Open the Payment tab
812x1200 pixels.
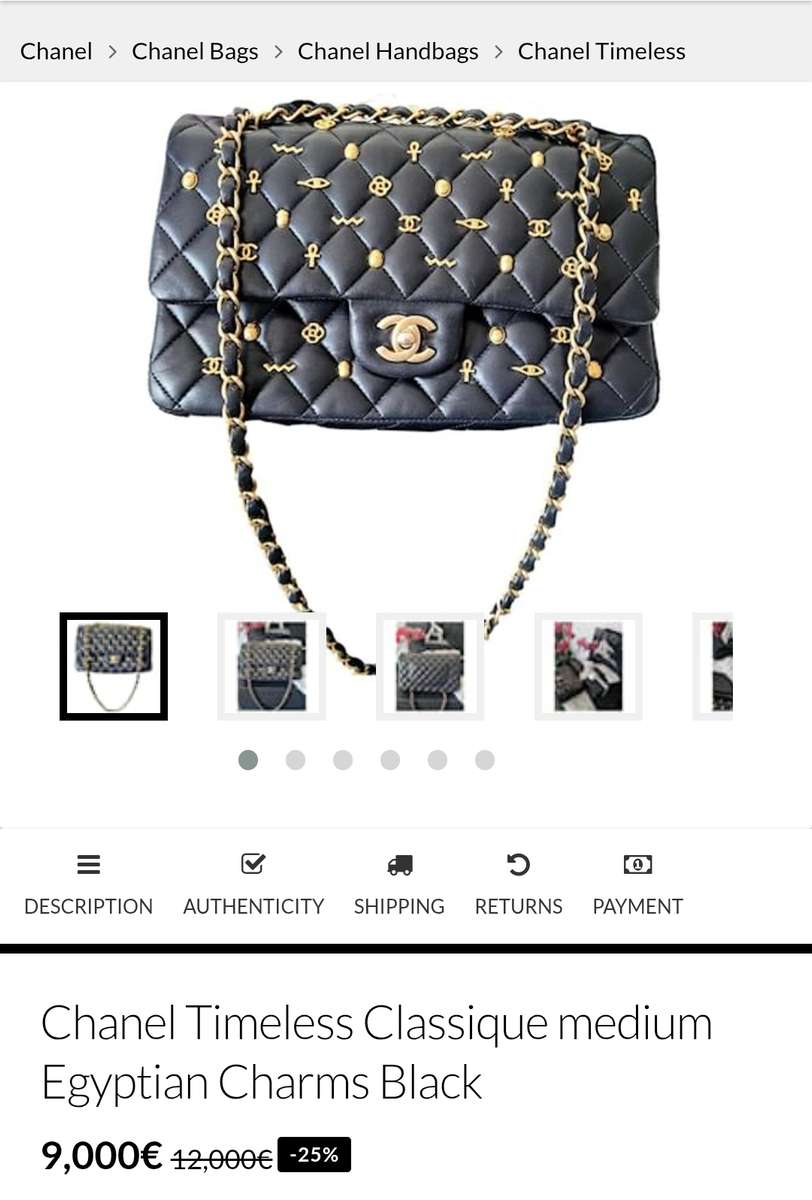pyautogui.click(x=639, y=885)
